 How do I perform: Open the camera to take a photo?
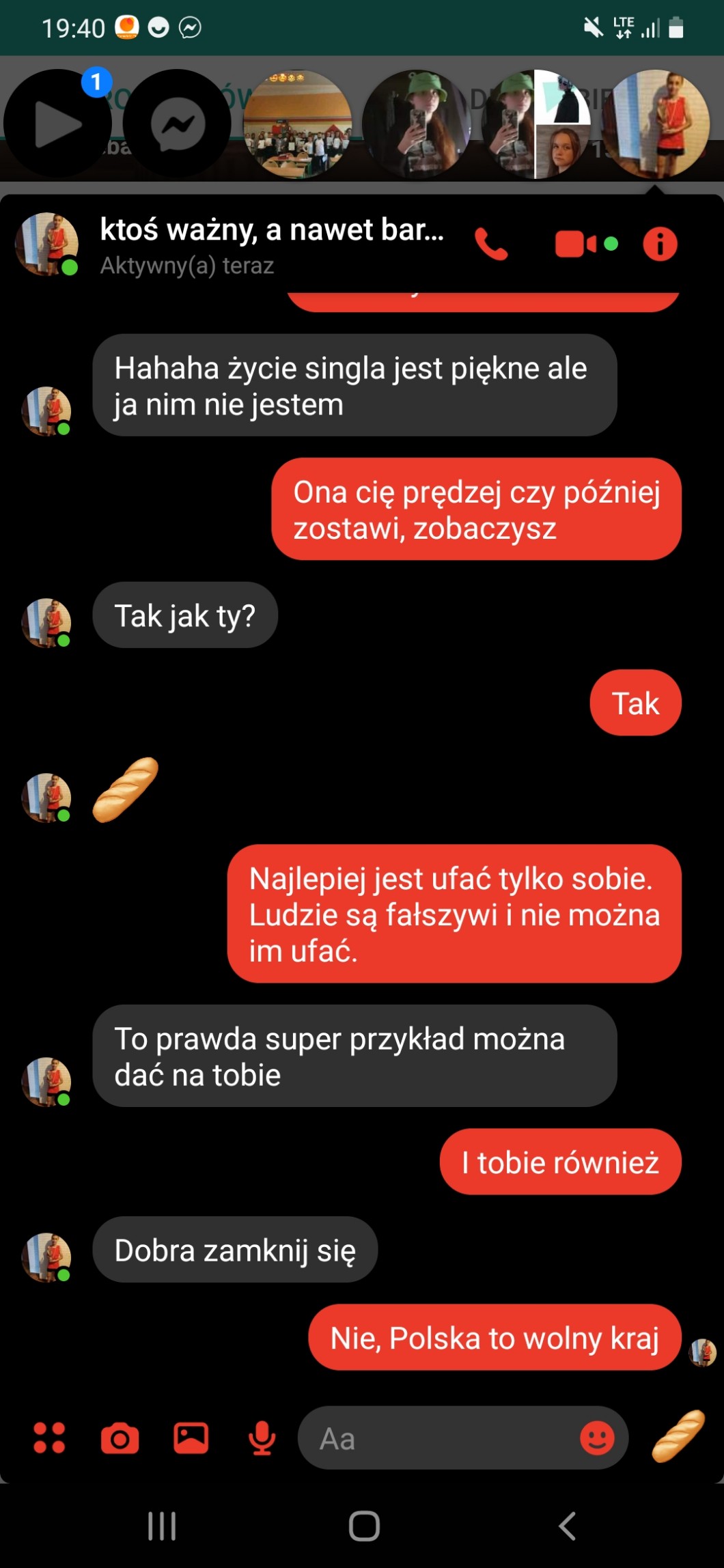point(120,1438)
